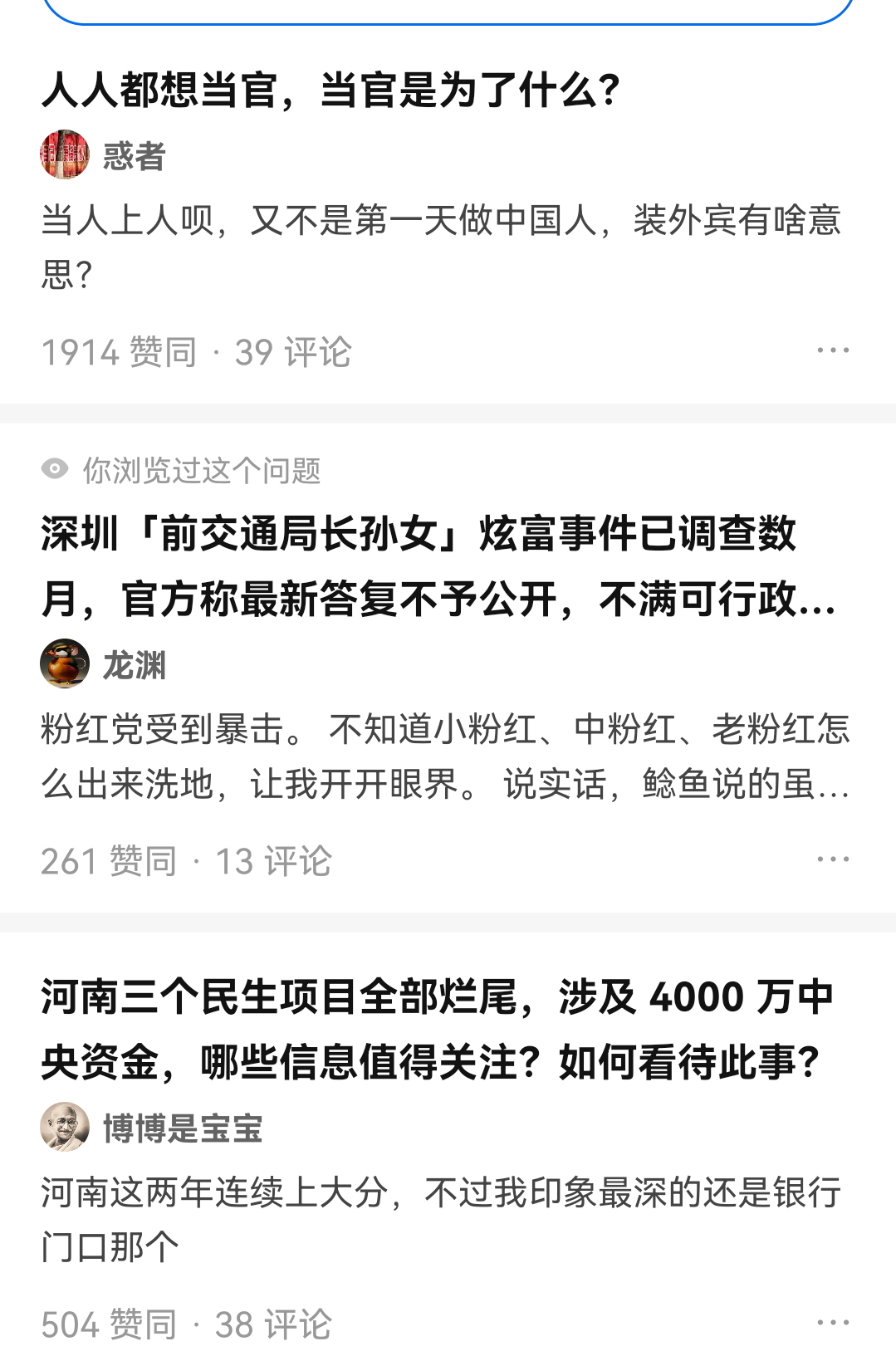This screenshot has width=896, height=1351.
Task: Open more options for 博博是宝宝's answer
Action: pos(832,1323)
